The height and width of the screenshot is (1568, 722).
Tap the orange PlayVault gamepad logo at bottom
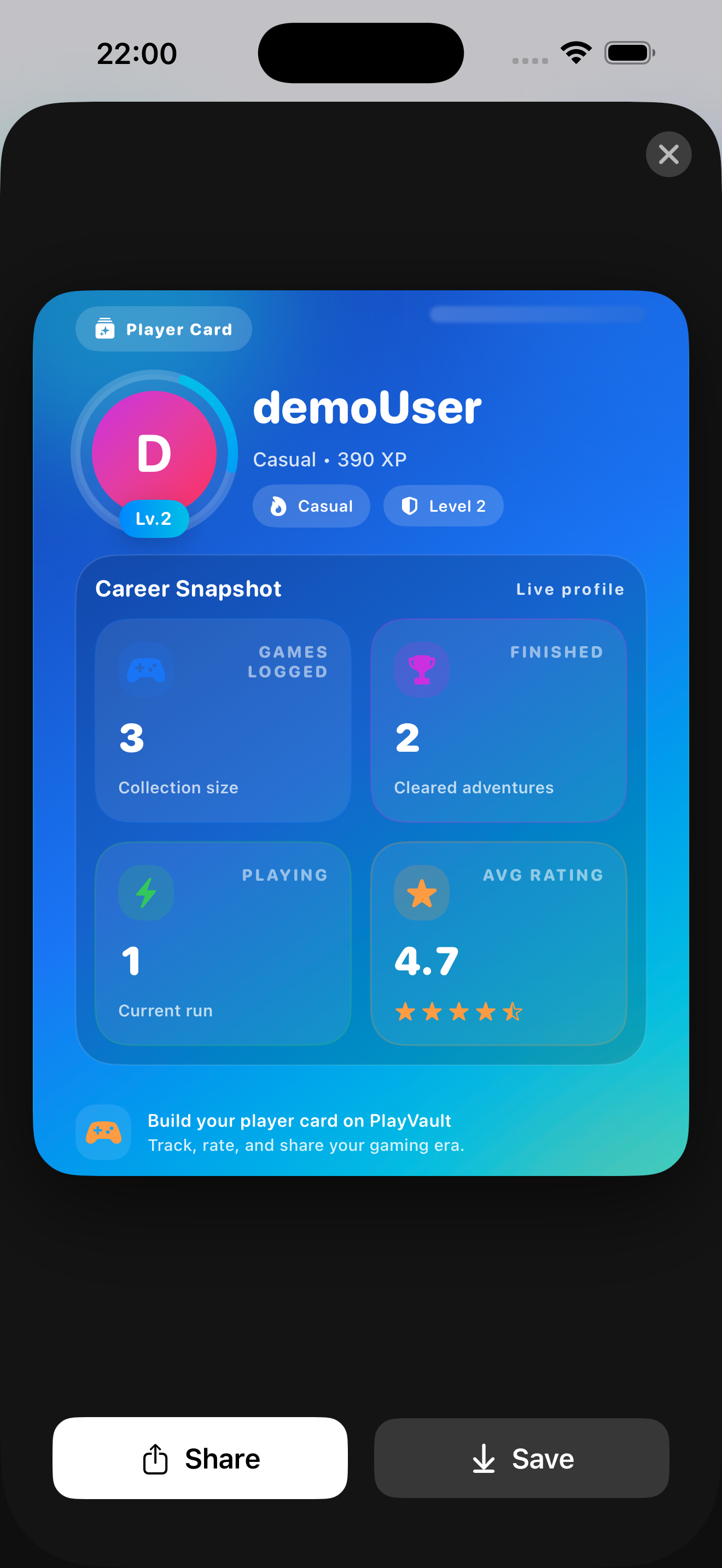(103, 1132)
